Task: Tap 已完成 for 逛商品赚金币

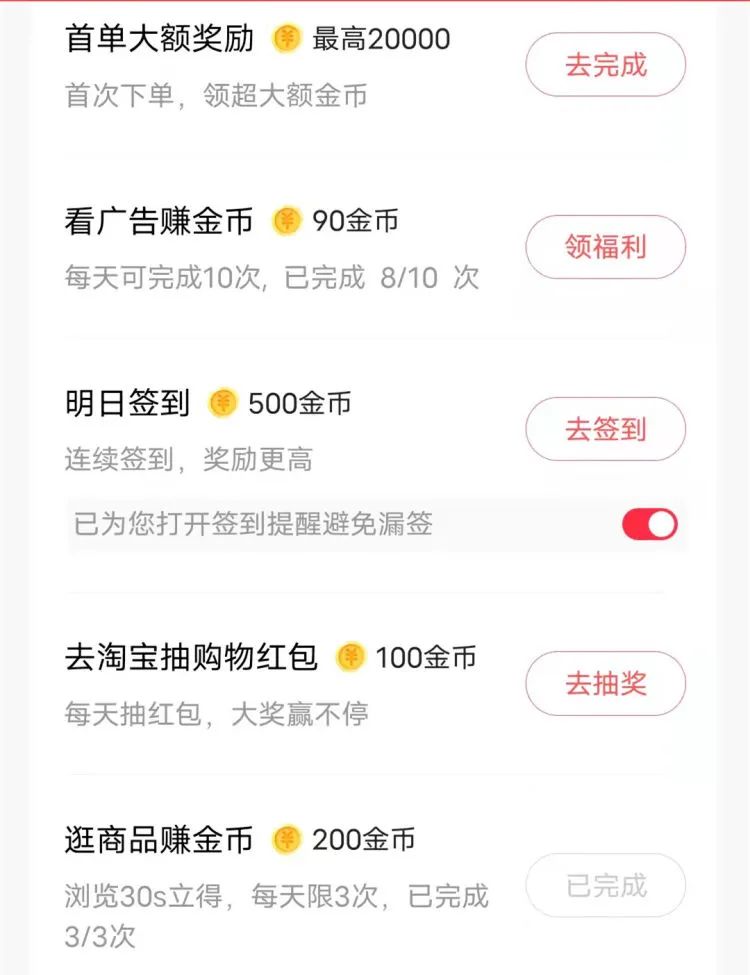Action: coord(605,885)
